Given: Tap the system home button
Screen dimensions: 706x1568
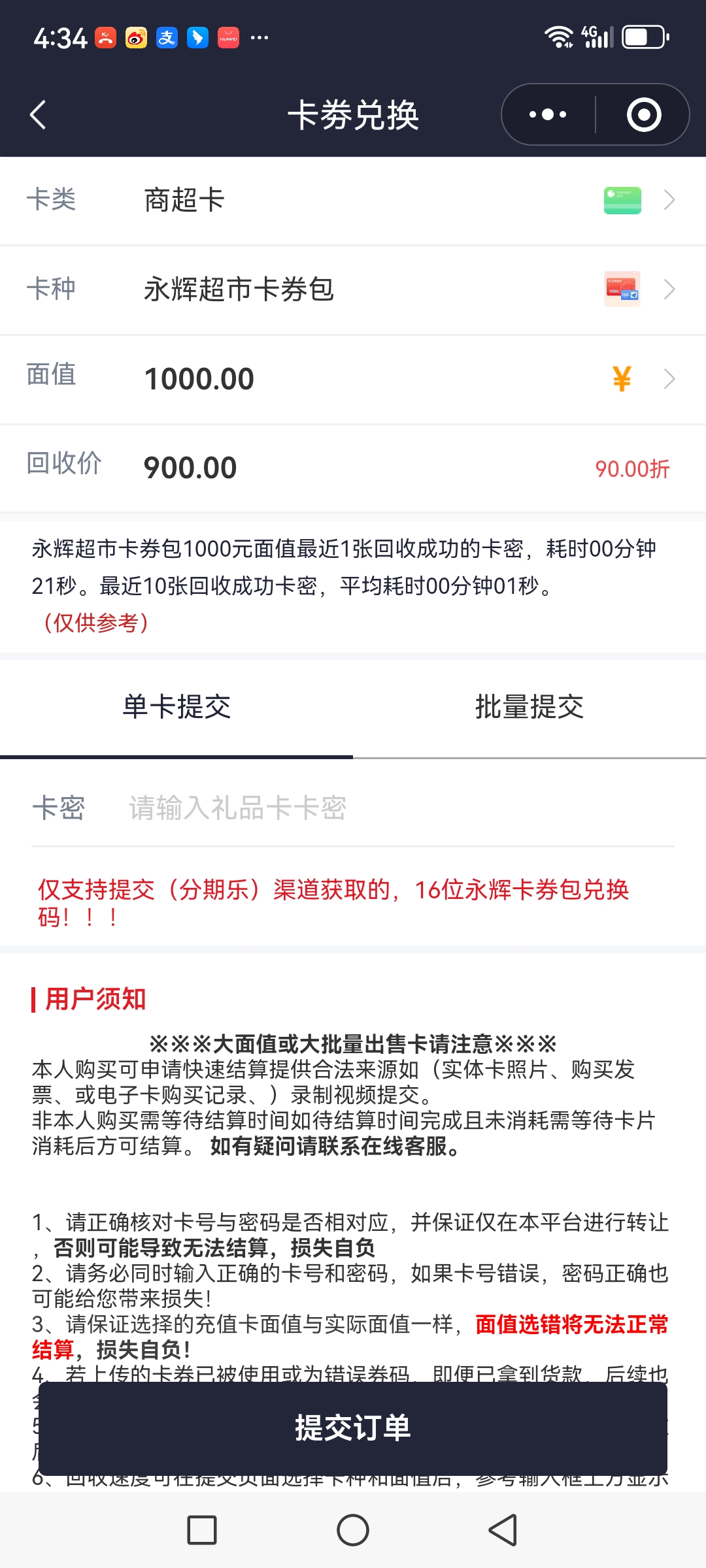Looking at the screenshot, I should point(353,1530).
